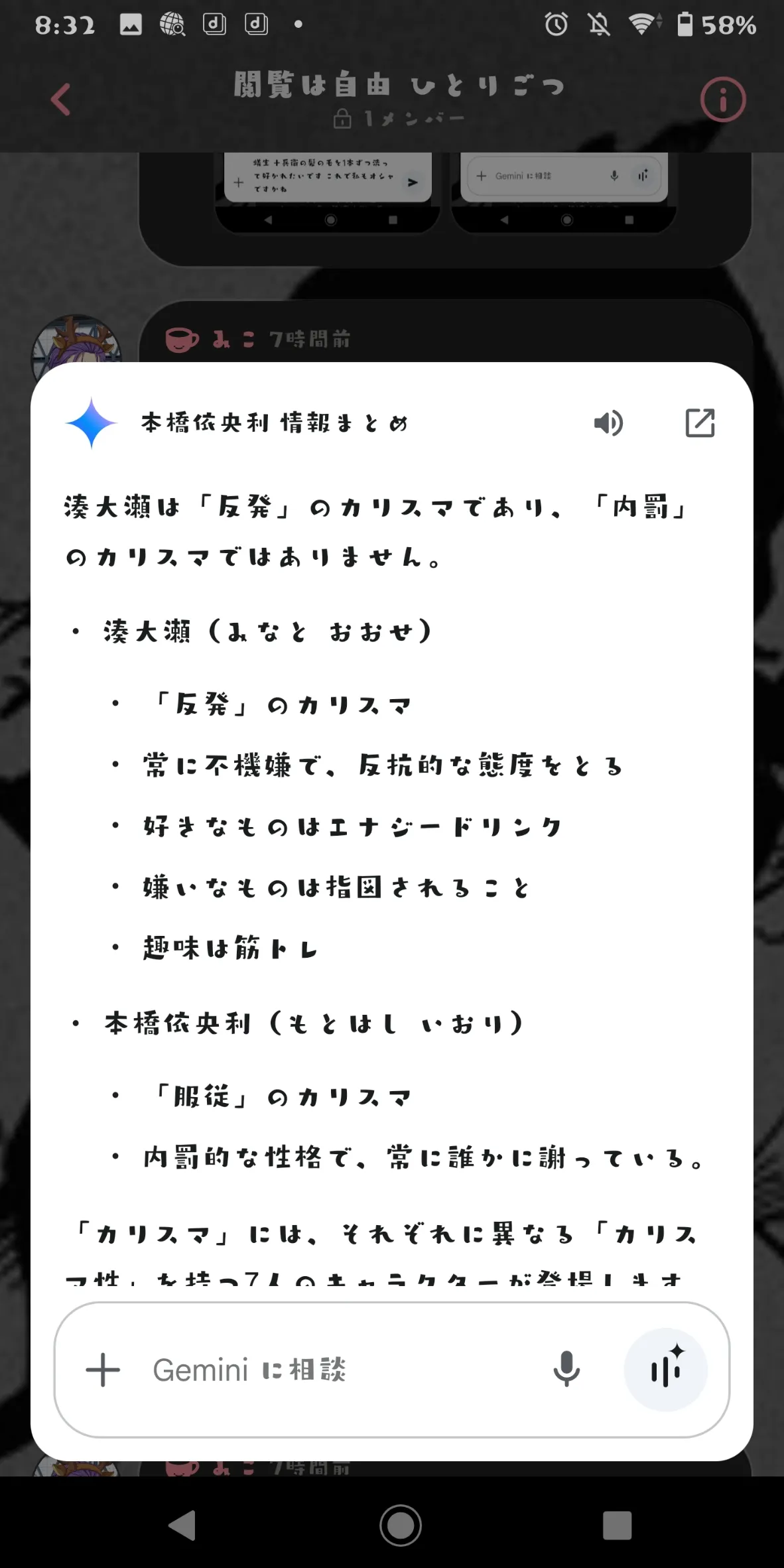Go to the home screen via home button

coord(400,1526)
